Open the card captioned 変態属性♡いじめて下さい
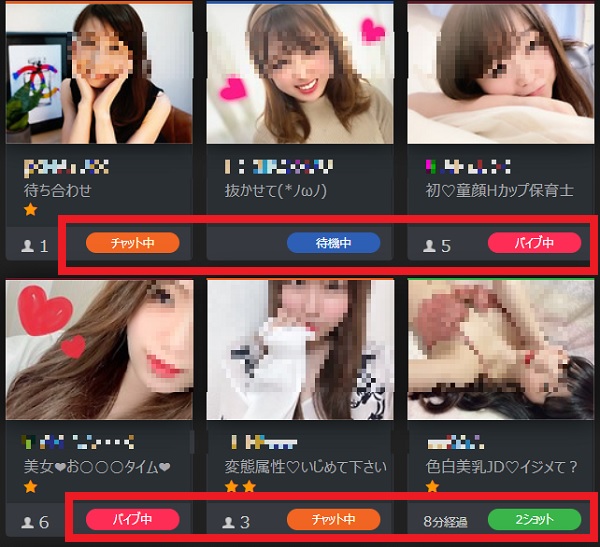600x547 pixels. tap(300, 348)
